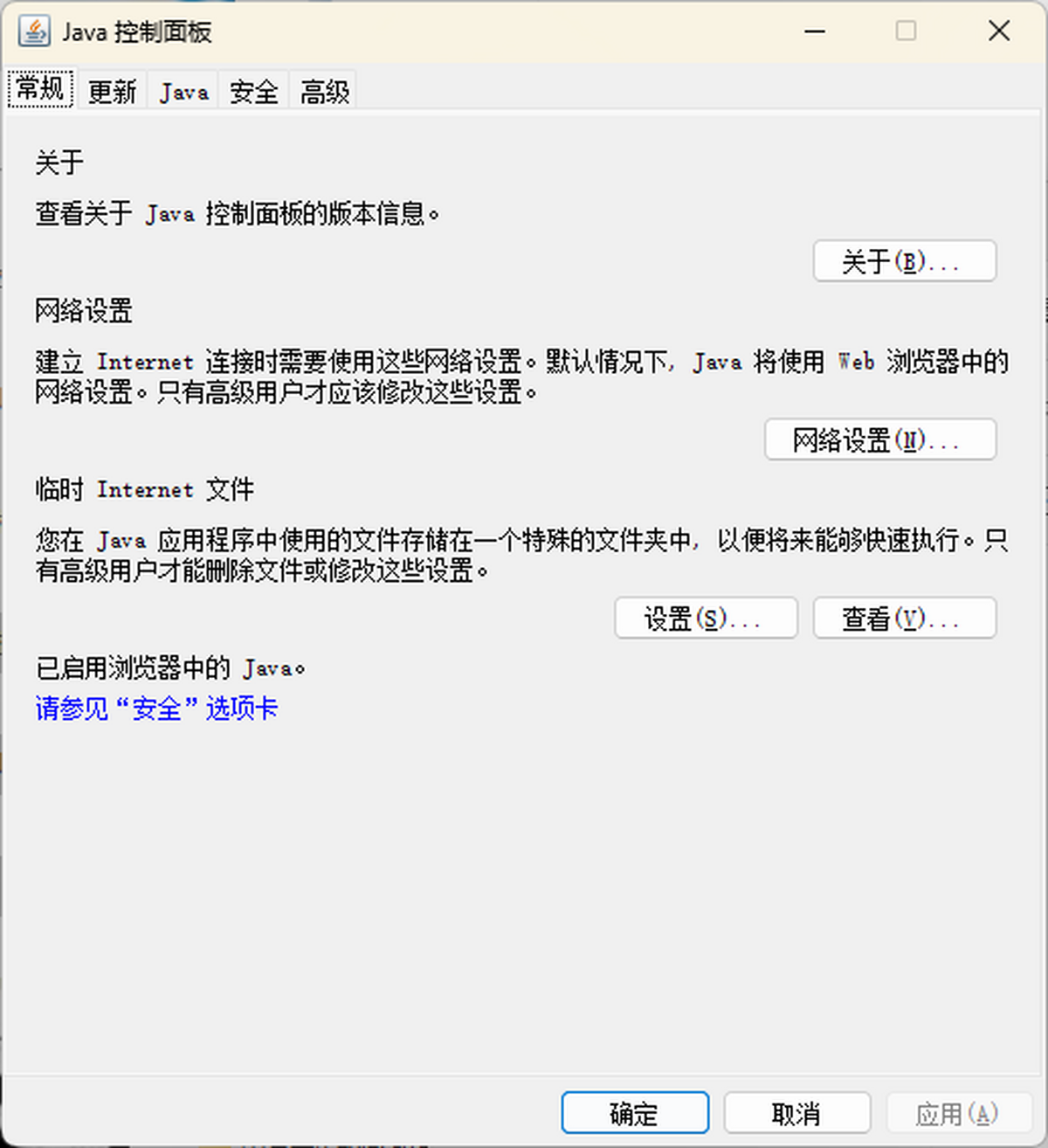Click the 取消 button
This screenshot has height=1148, width=1048.
(x=796, y=1113)
